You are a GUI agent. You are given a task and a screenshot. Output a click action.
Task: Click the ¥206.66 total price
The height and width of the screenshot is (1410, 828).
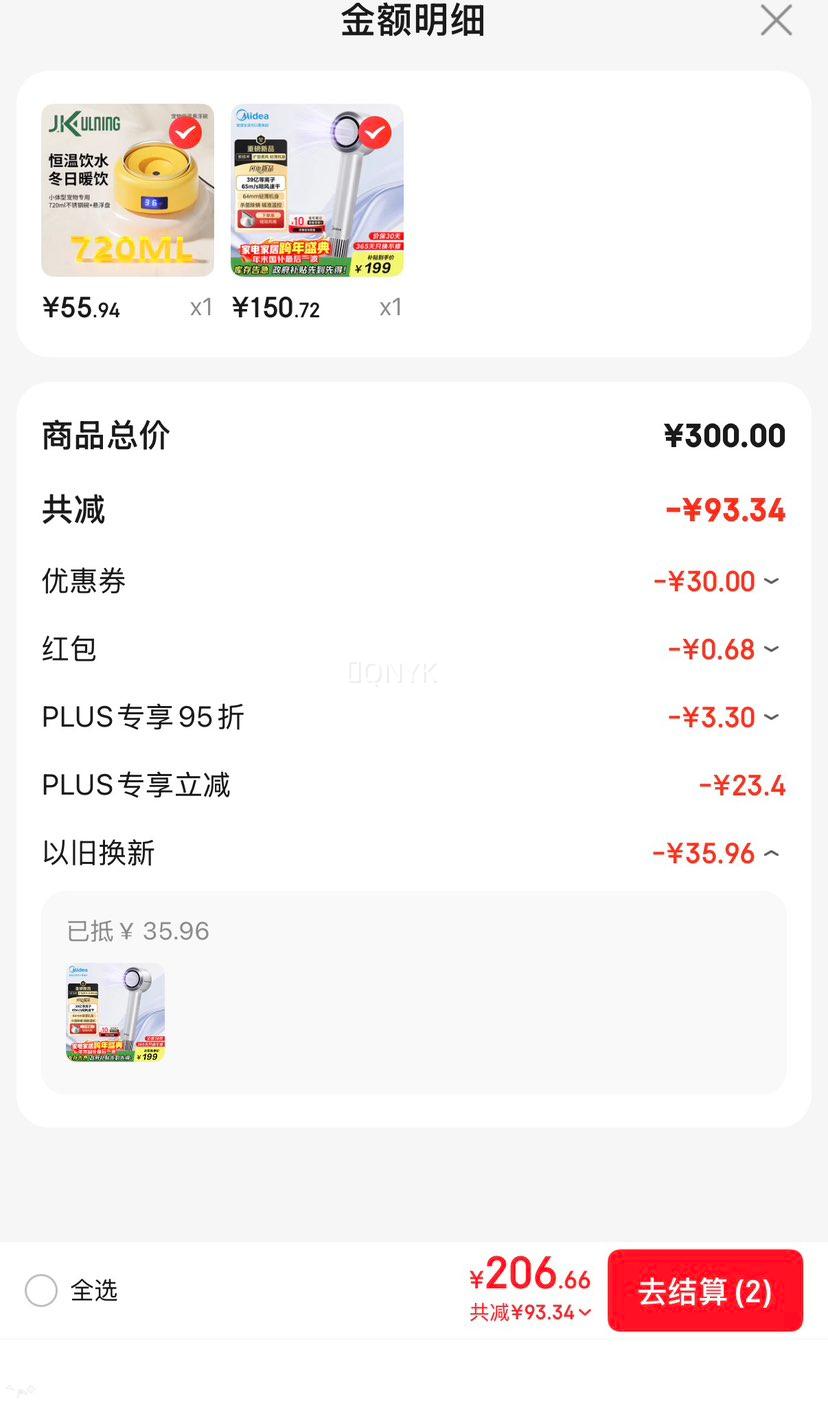point(529,1275)
